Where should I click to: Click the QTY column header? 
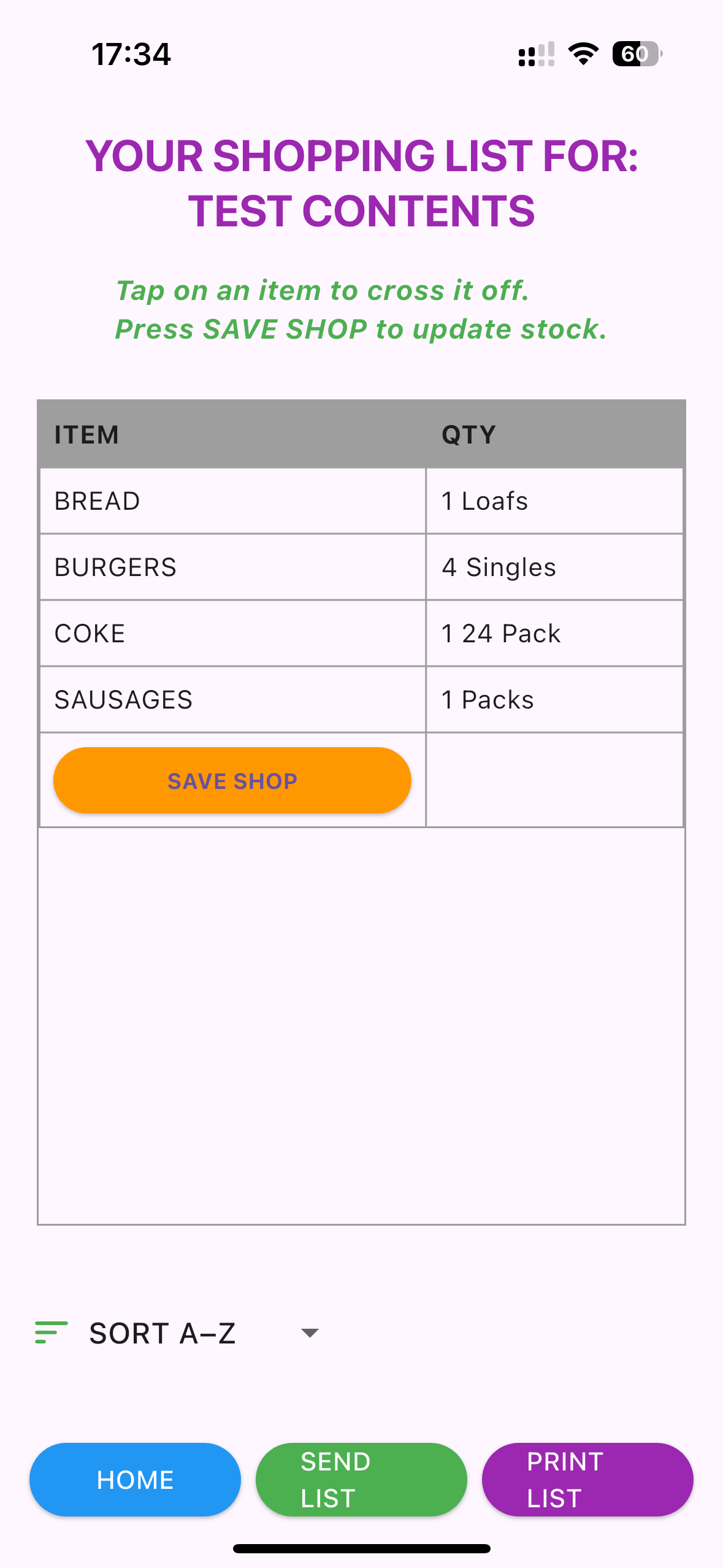468,434
